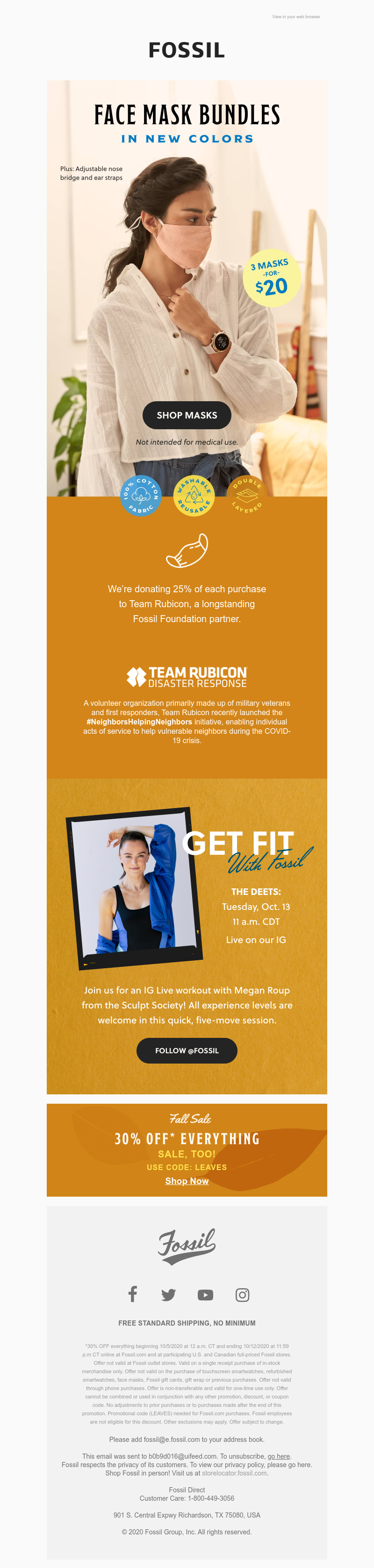
Task: Open Fossil's Twitter icon
Action: point(169,1295)
